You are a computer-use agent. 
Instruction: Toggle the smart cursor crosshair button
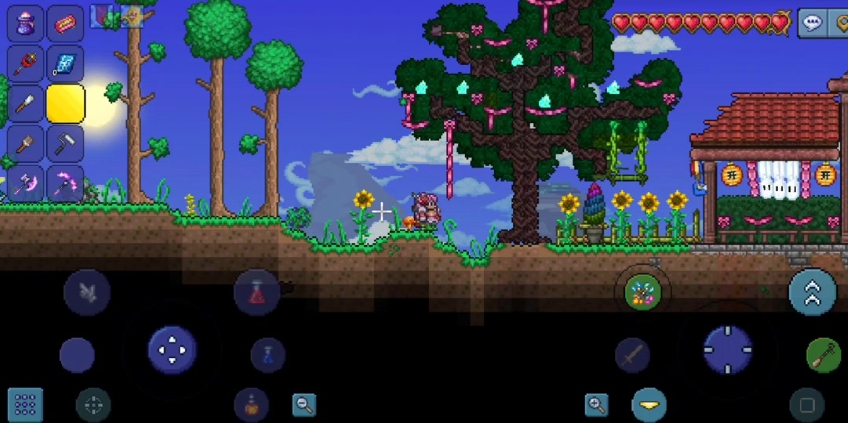[94, 405]
